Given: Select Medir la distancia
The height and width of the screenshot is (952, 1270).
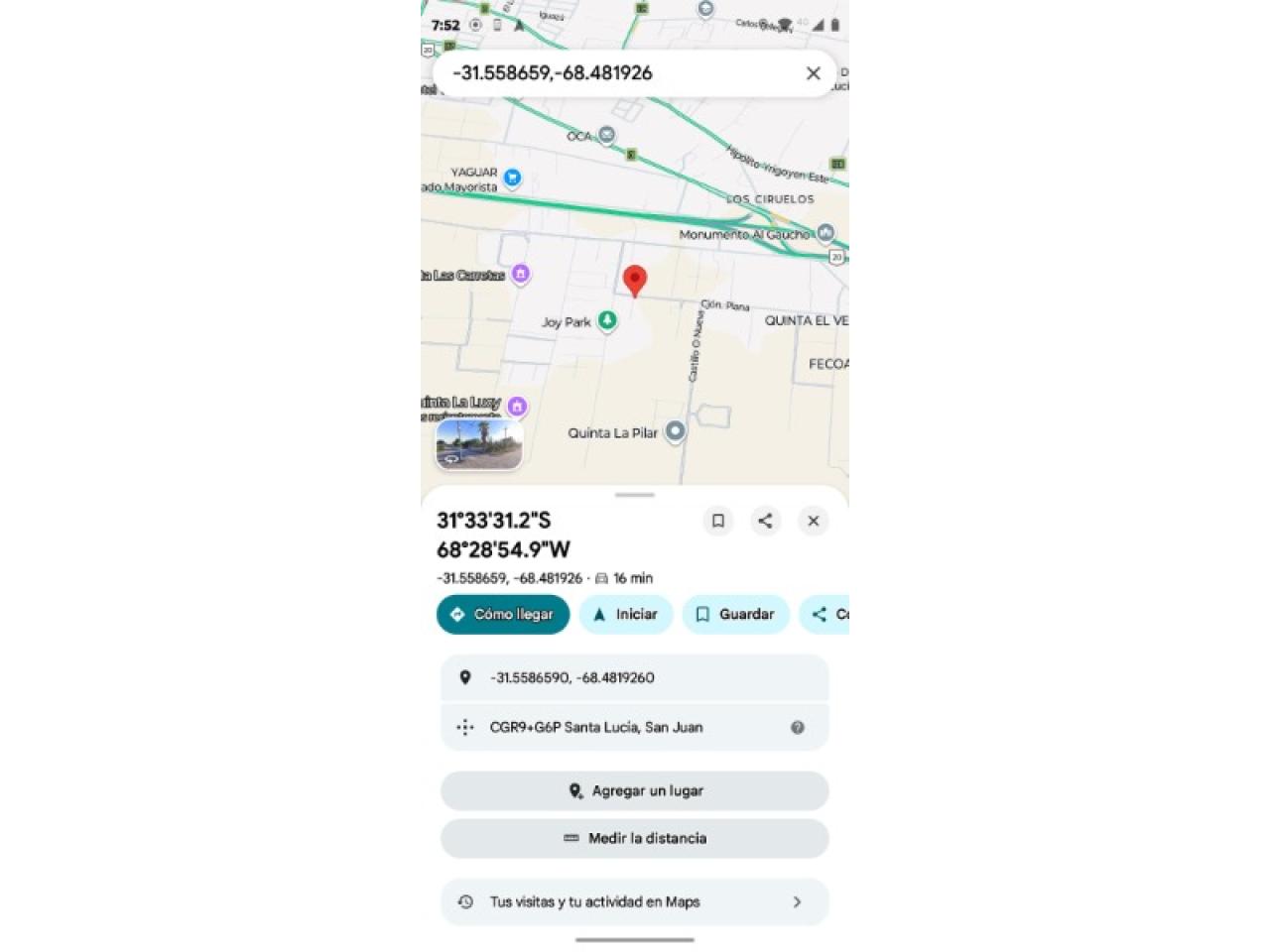Looking at the screenshot, I should click(634, 838).
